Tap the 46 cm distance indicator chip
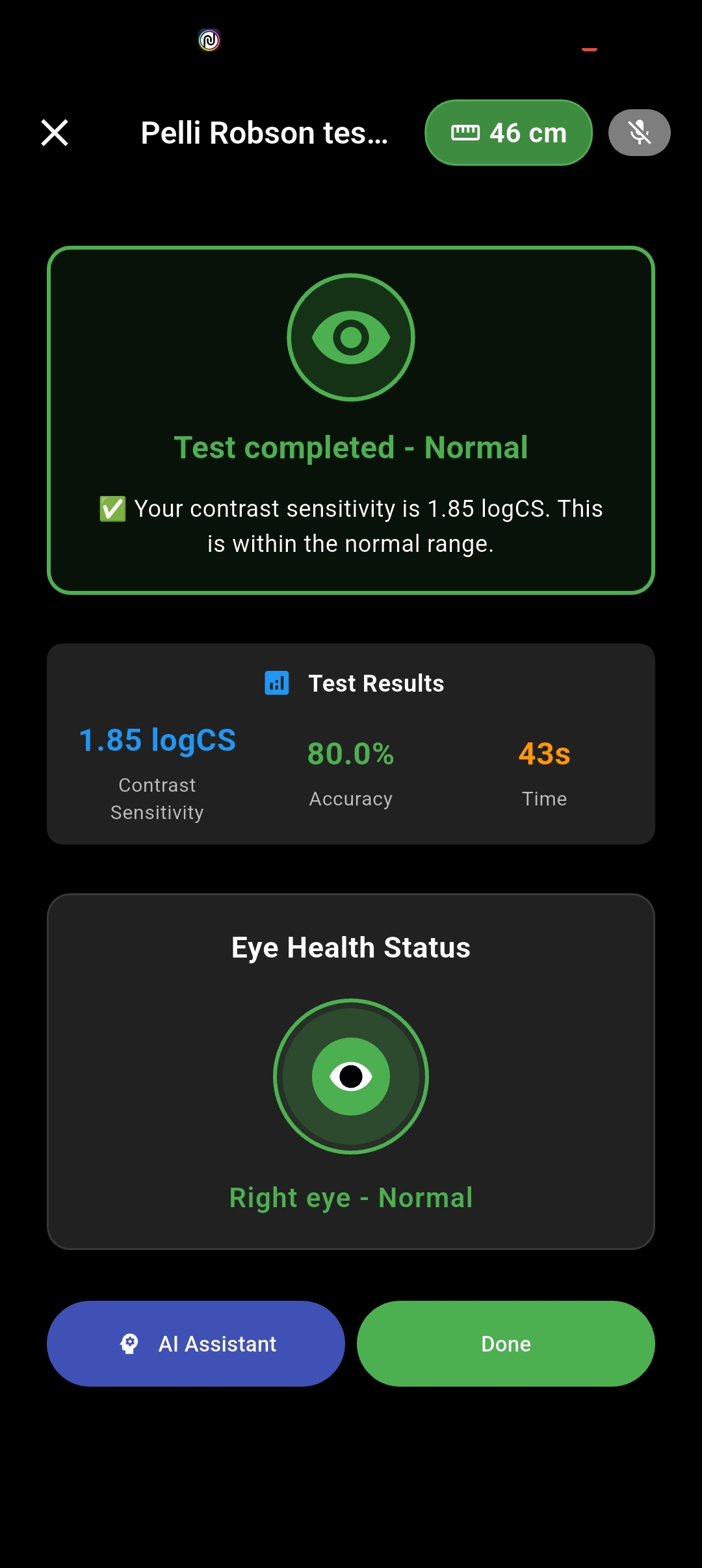 pos(508,133)
